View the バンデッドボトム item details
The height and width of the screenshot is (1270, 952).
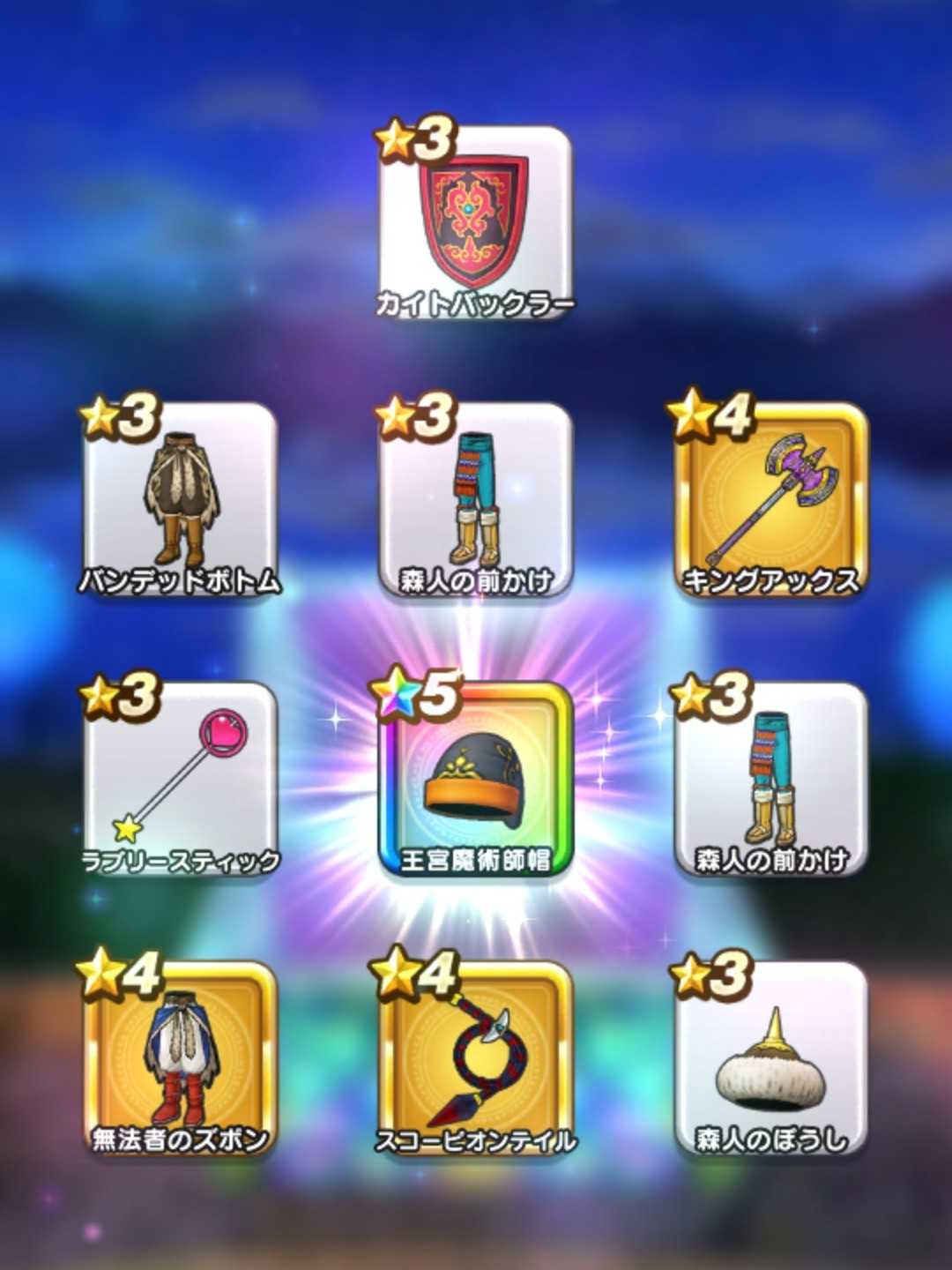tap(181, 500)
